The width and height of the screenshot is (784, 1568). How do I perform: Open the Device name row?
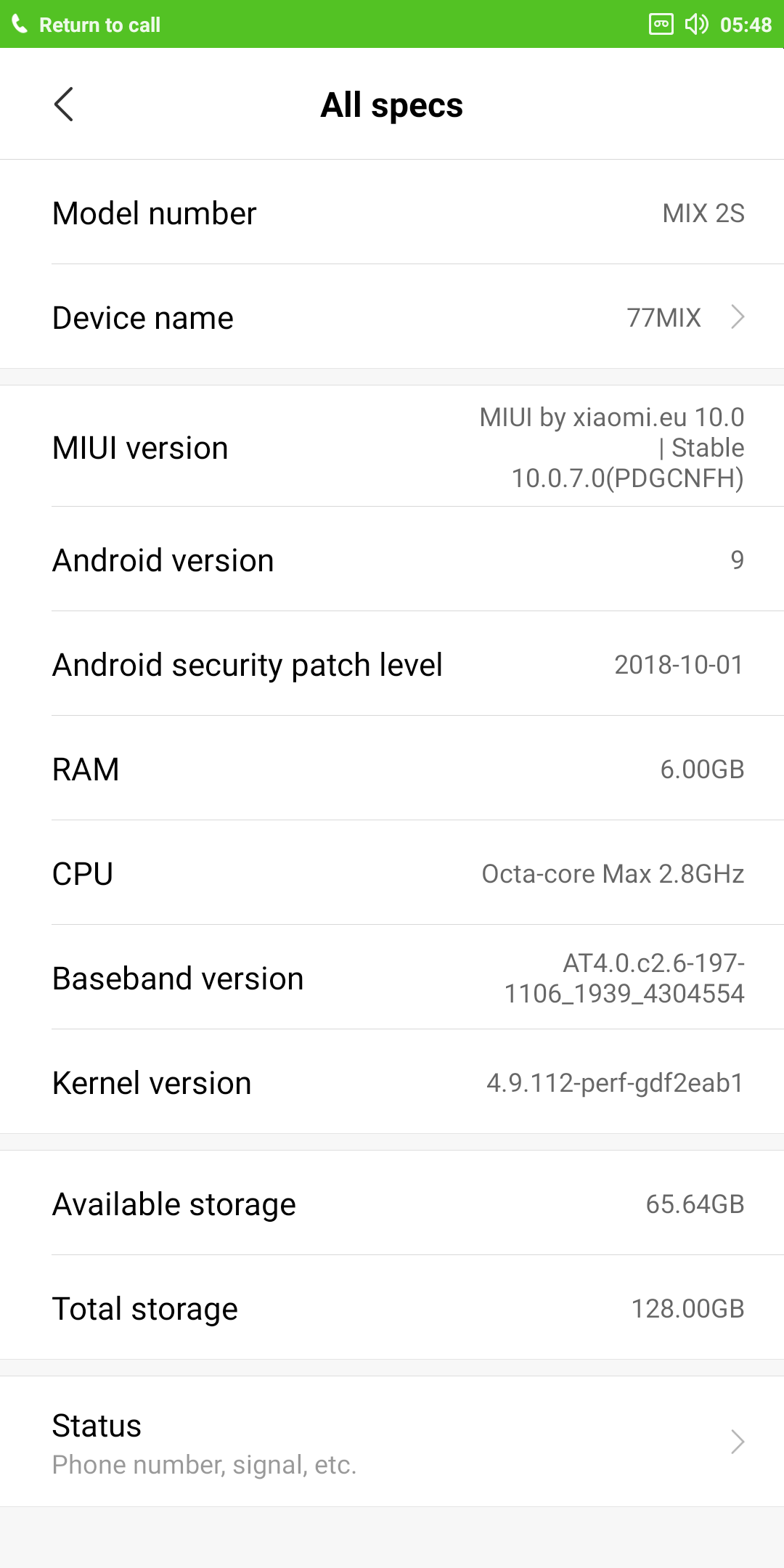pos(392,317)
